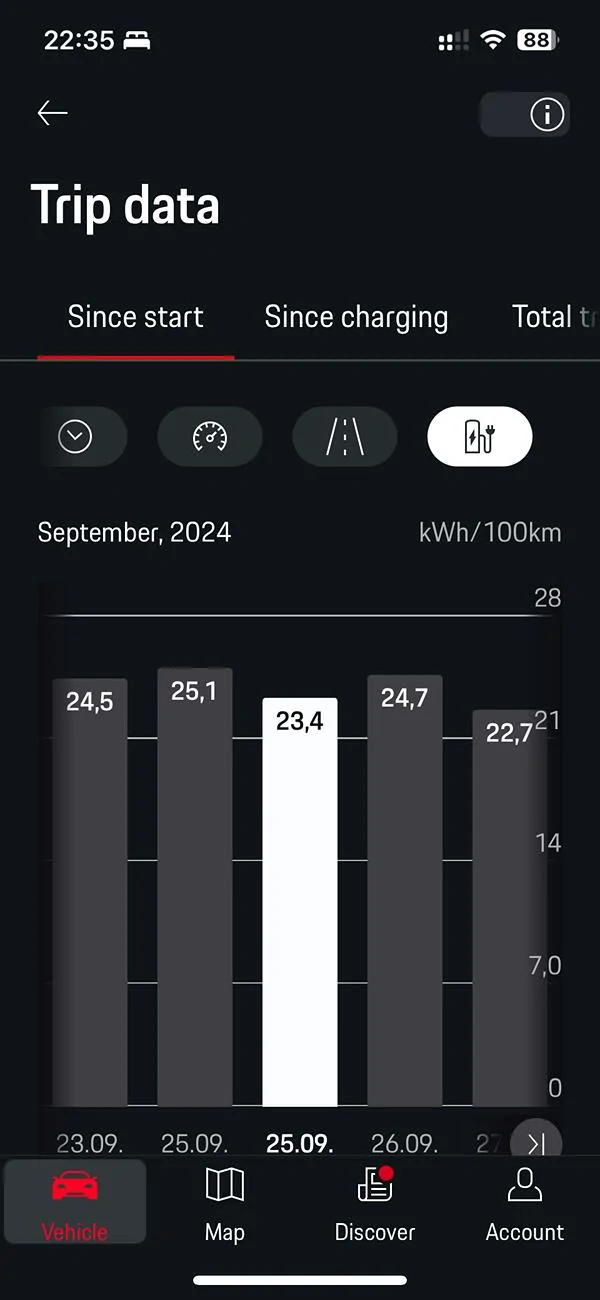The height and width of the screenshot is (1300, 600).
Task: Select the Since start tab
Action: [x=135, y=317]
